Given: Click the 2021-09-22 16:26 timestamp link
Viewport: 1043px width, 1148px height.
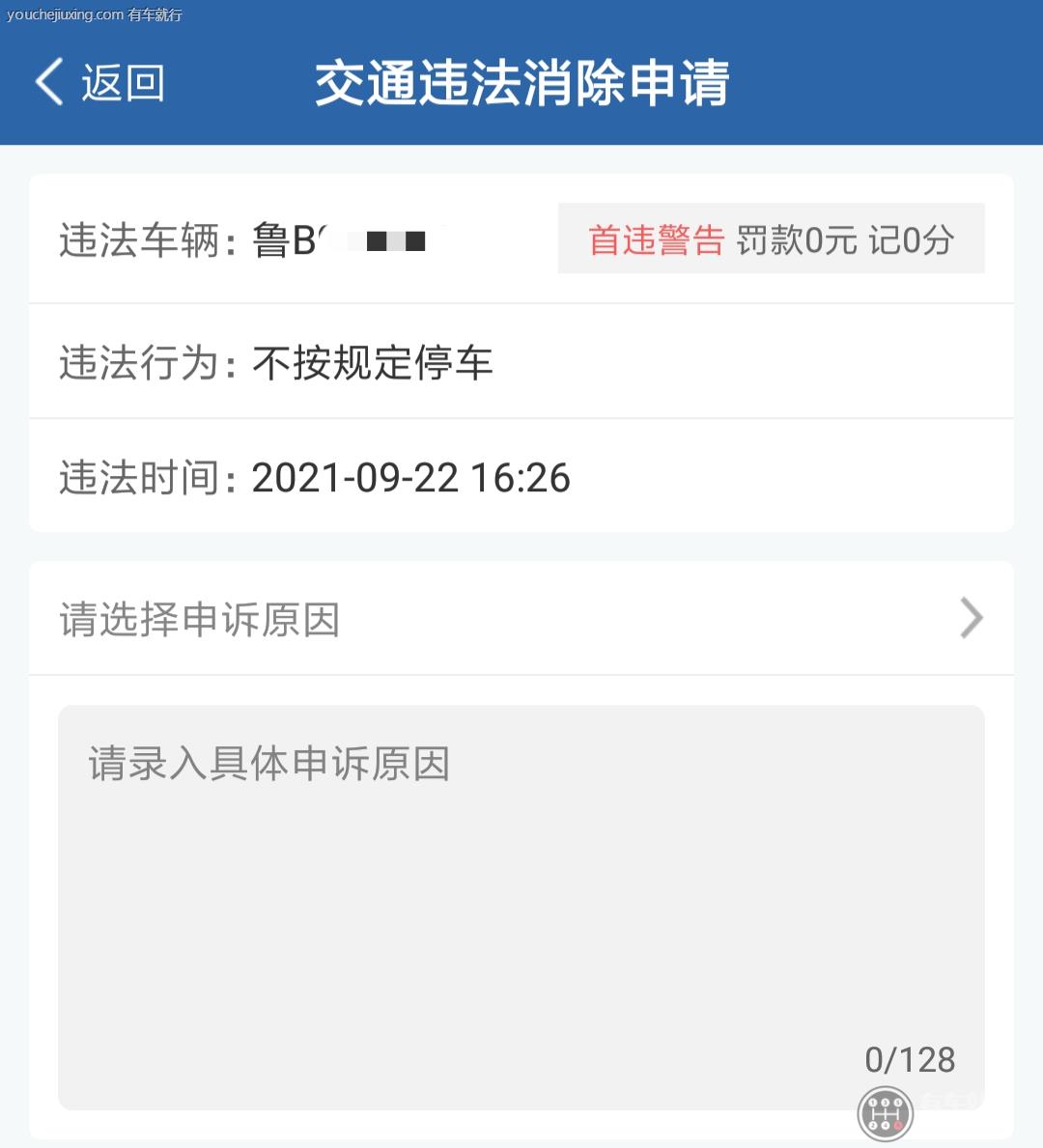Looking at the screenshot, I should [409, 477].
